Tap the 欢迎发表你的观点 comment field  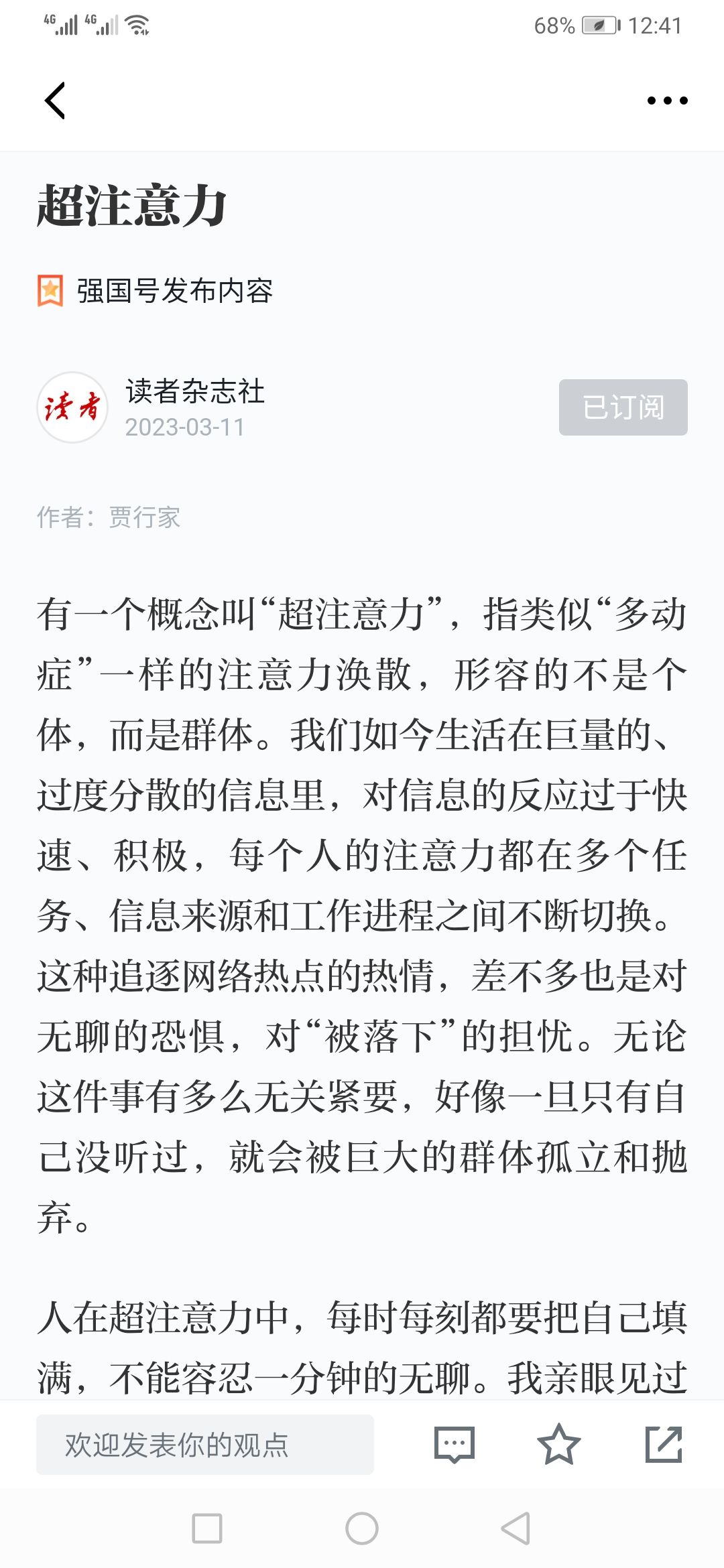[x=205, y=1445]
